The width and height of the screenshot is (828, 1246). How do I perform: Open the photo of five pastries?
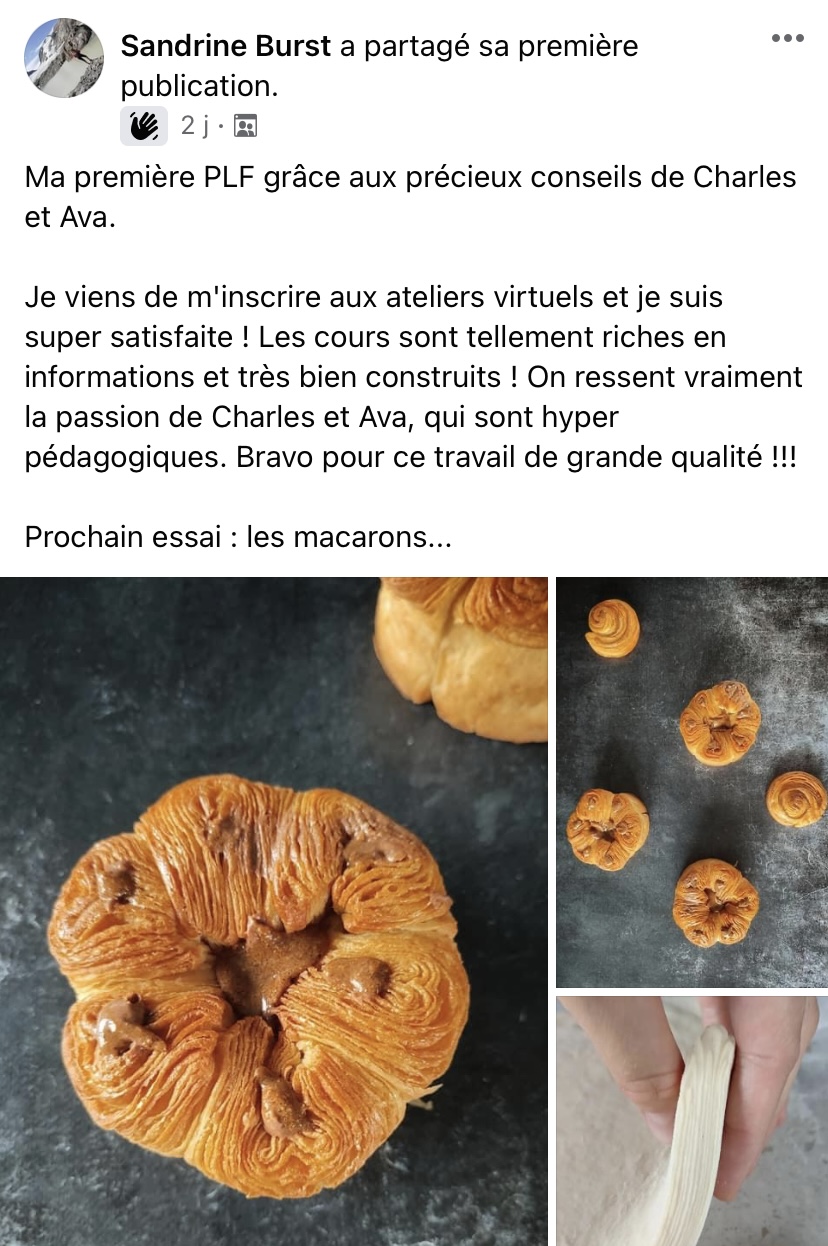click(692, 782)
